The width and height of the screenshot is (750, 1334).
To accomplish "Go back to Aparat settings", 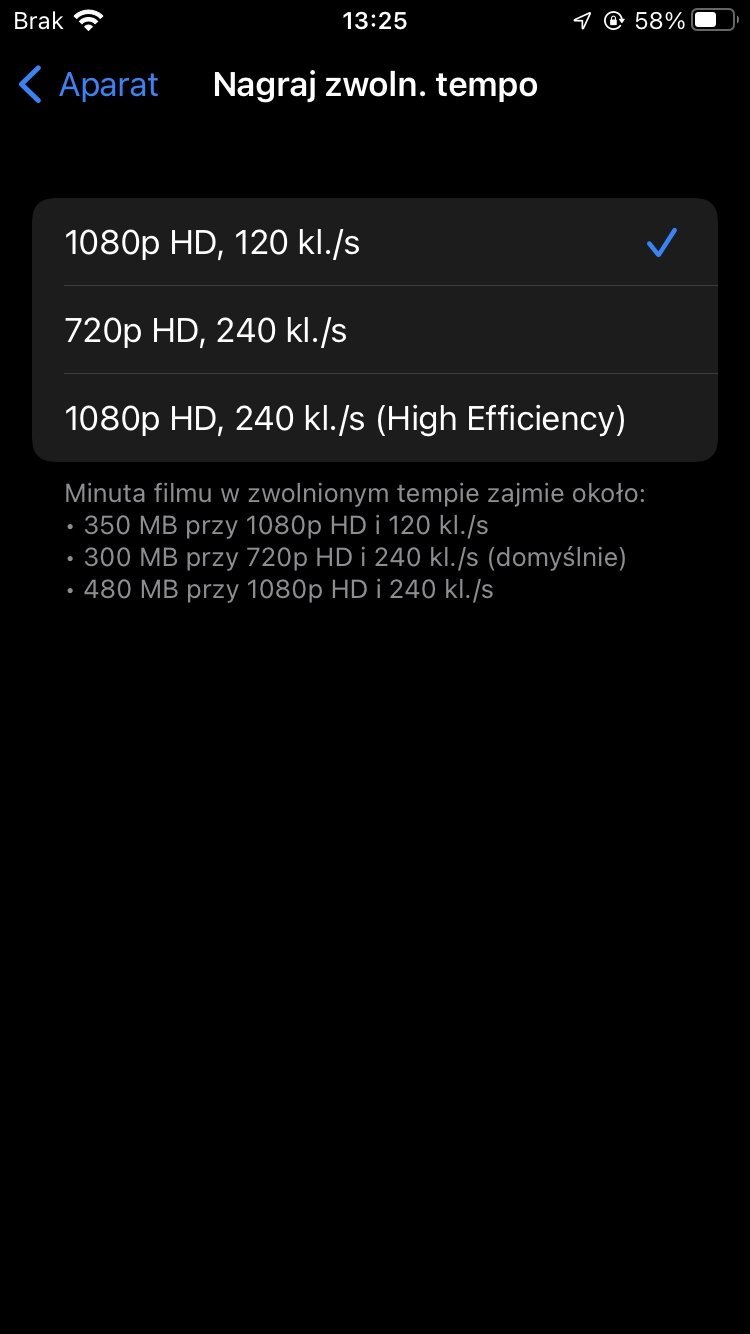I will [x=88, y=85].
